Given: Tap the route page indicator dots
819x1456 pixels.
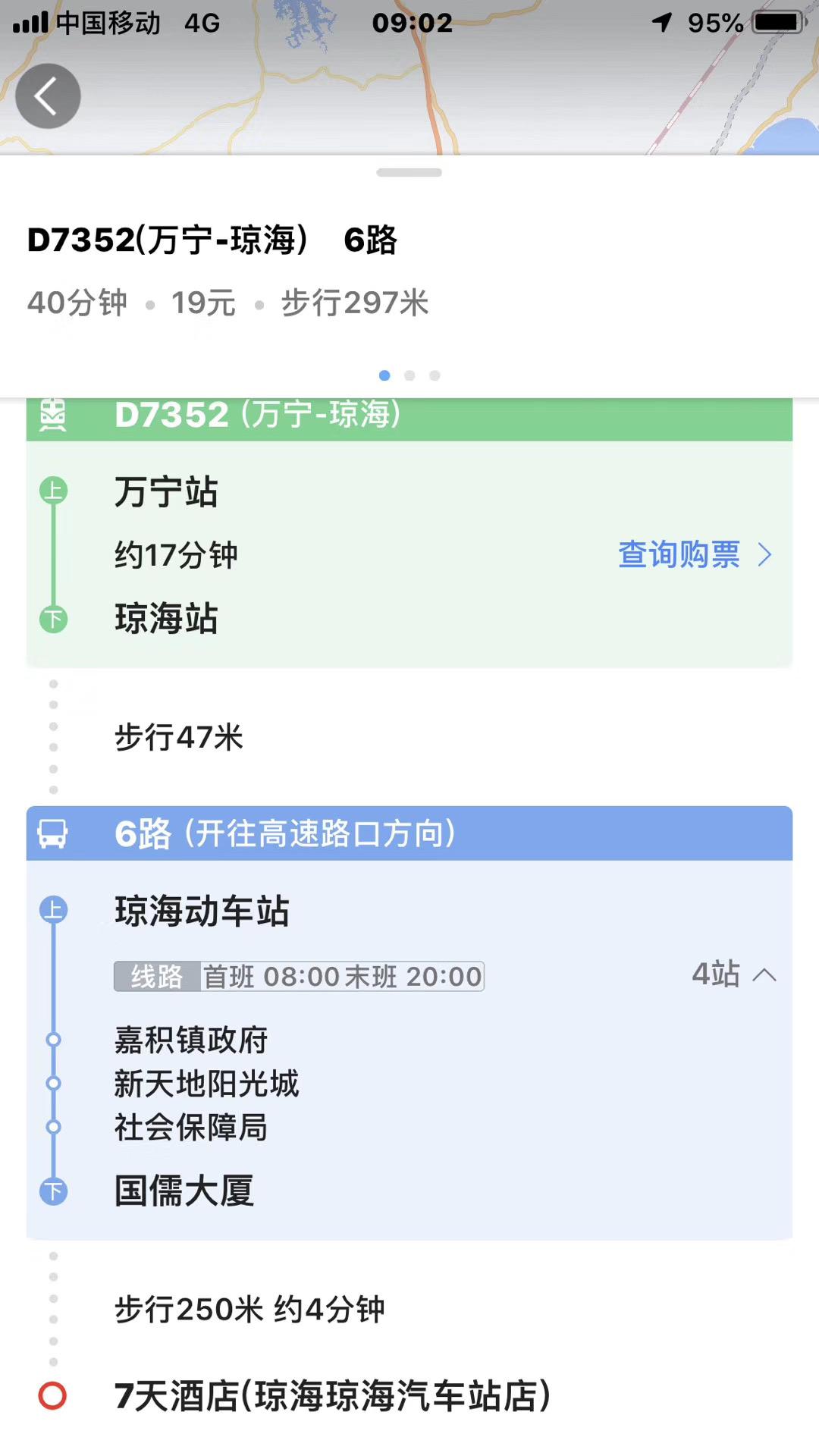Looking at the screenshot, I should point(409,375).
